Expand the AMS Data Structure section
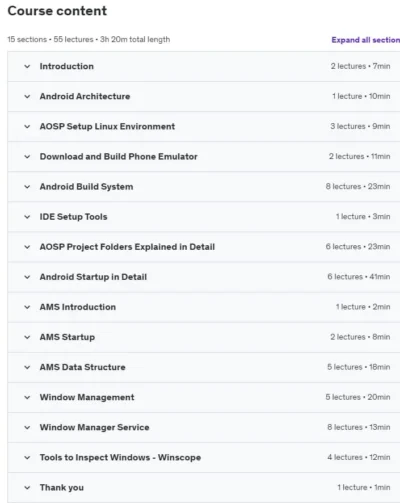400x503 pixels. click(204, 367)
